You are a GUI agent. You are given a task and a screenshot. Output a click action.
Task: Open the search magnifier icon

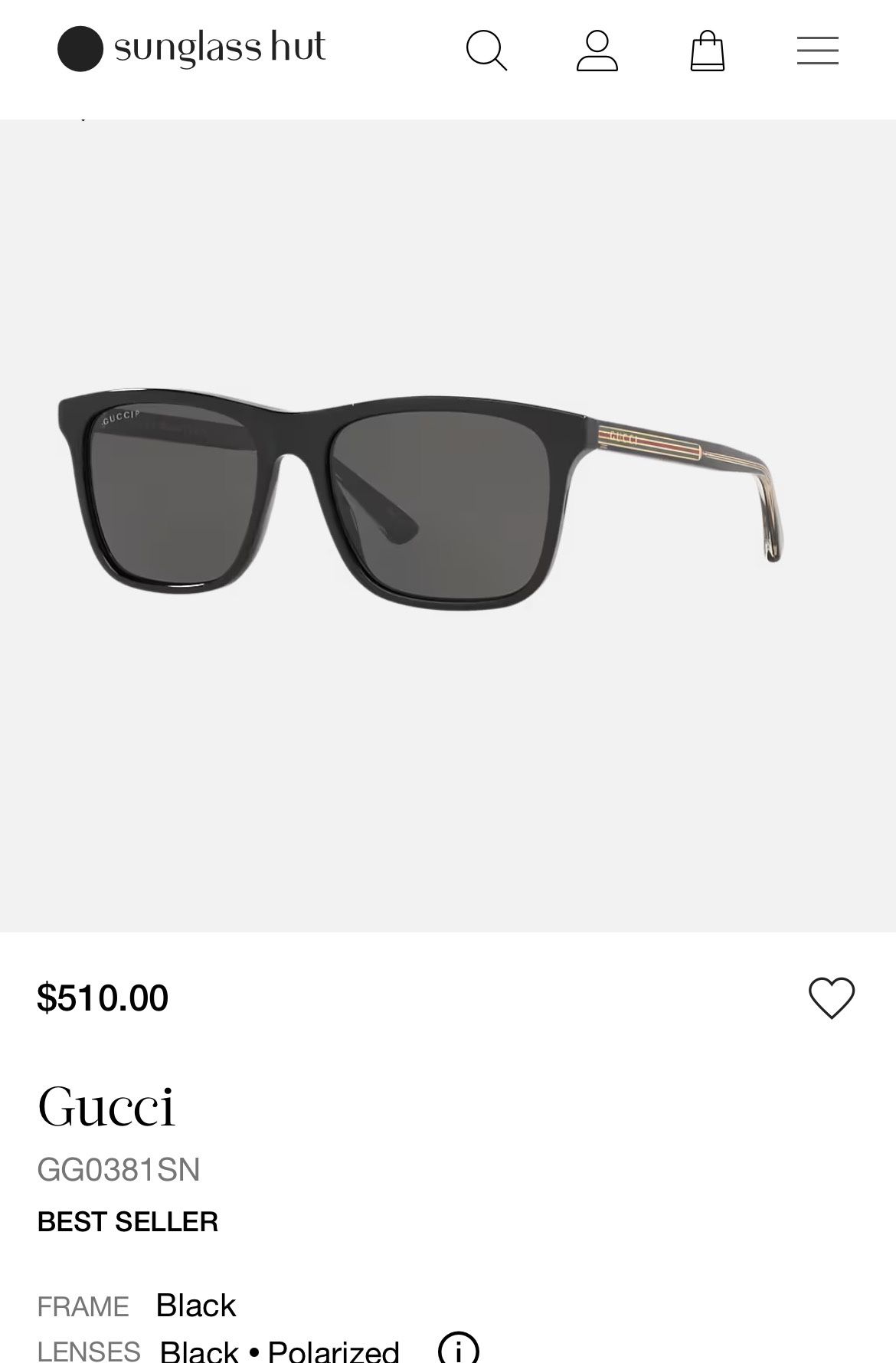(486, 51)
